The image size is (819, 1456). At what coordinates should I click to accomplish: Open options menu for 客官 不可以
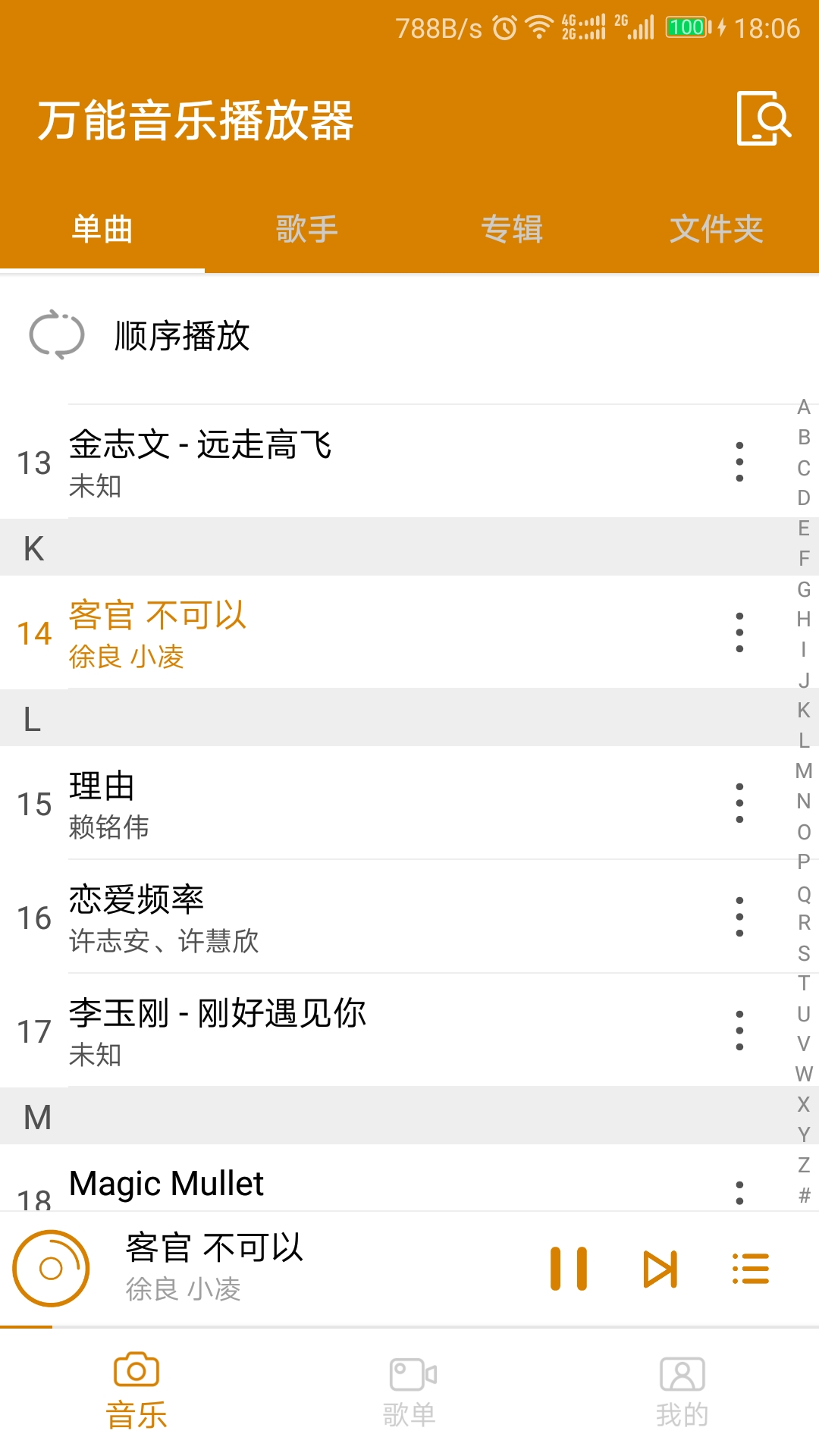pyautogui.click(x=739, y=633)
